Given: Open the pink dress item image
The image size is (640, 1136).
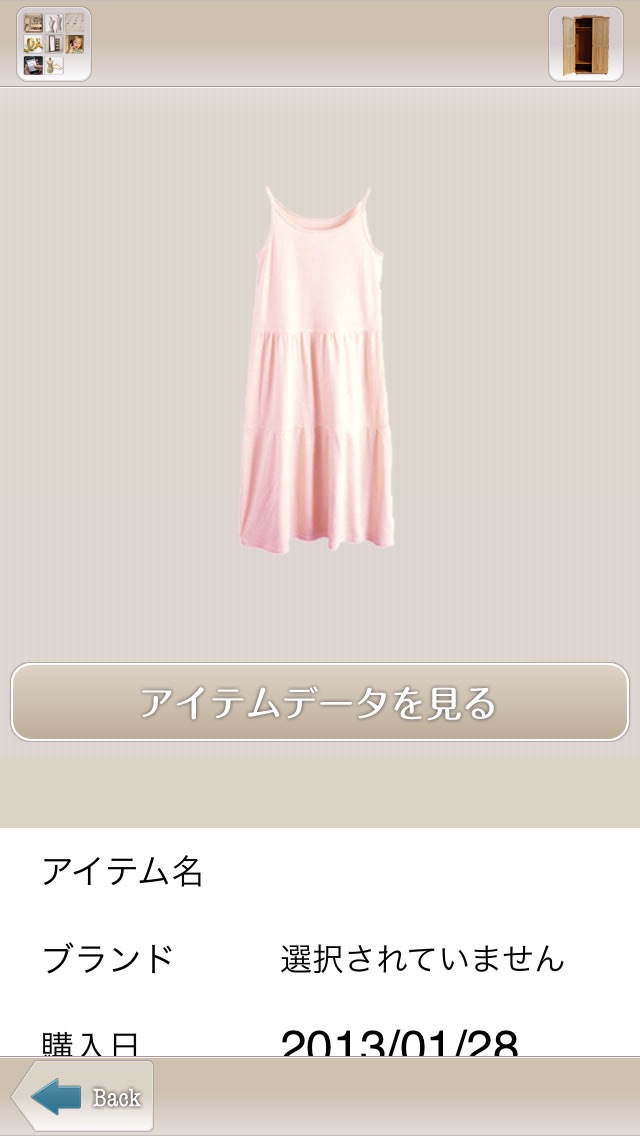Looking at the screenshot, I should (x=317, y=369).
